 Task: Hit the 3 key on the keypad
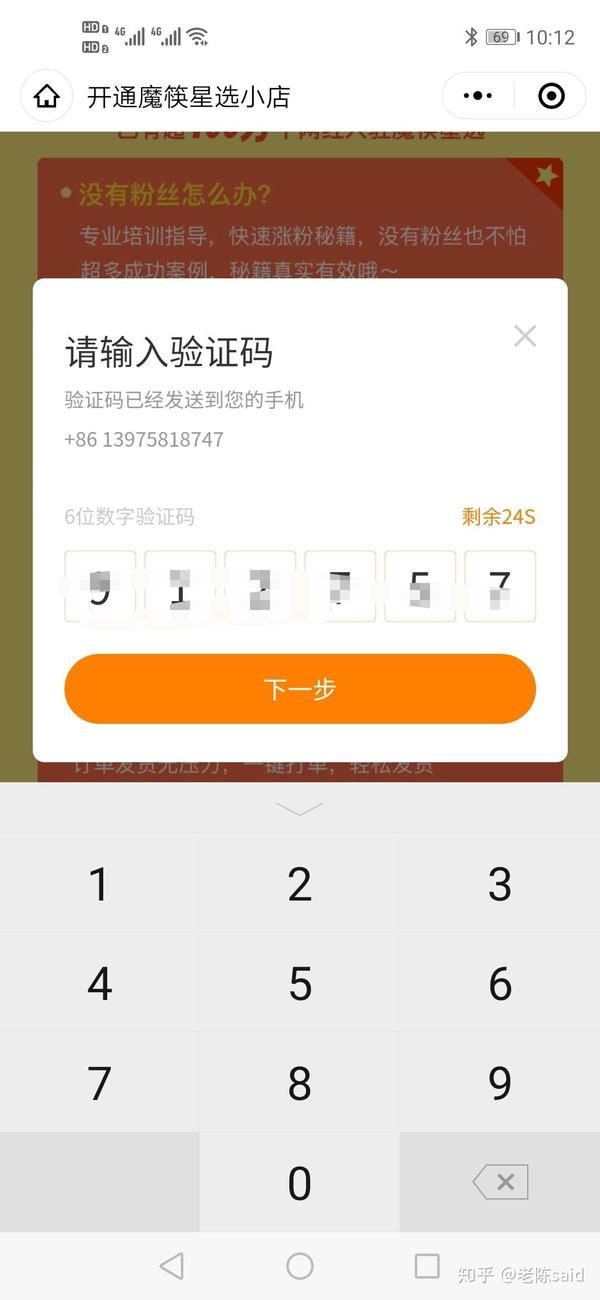click(500, 884)
